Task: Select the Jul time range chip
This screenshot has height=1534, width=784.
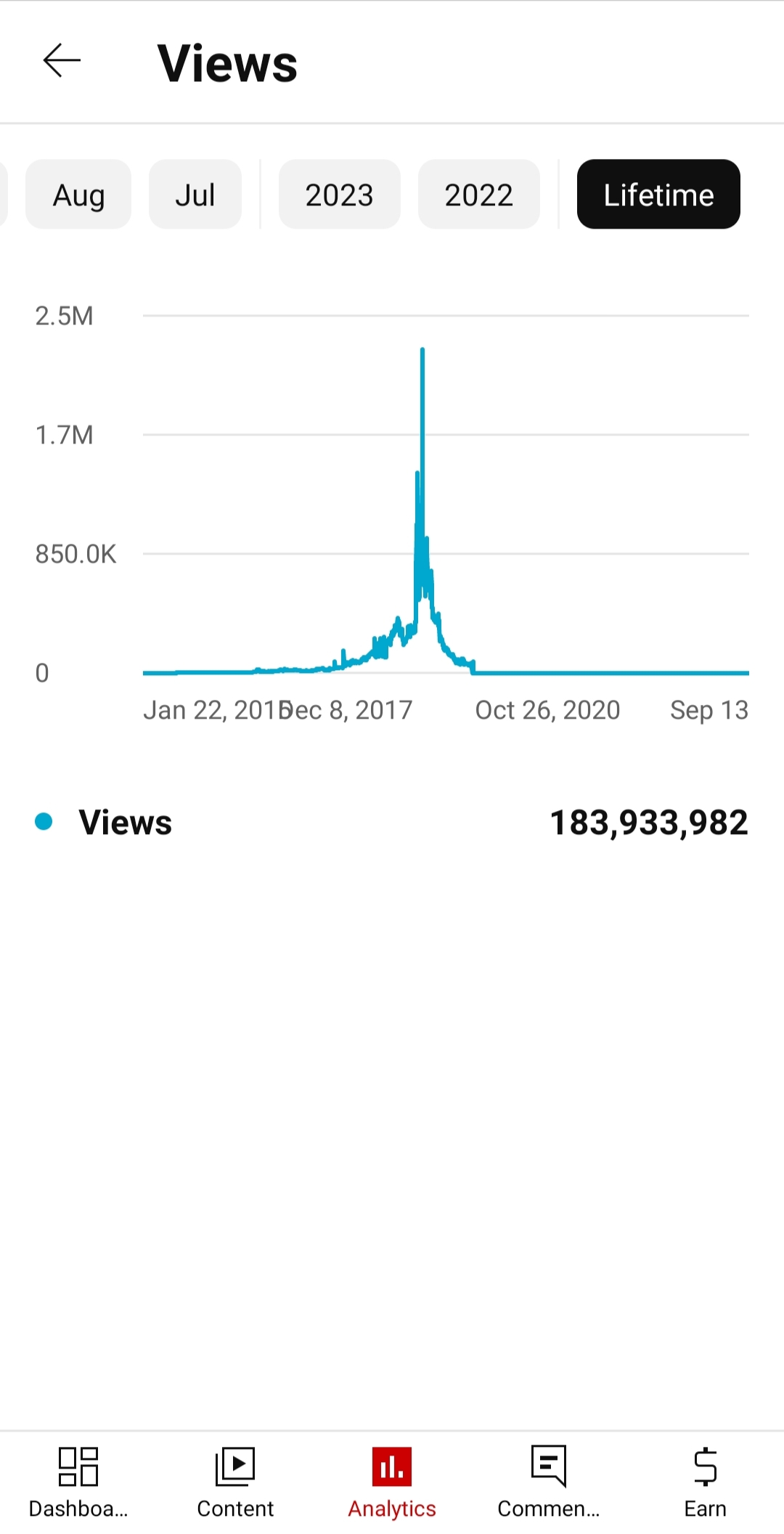Action: pyautogui.click(x=195, y=195)
